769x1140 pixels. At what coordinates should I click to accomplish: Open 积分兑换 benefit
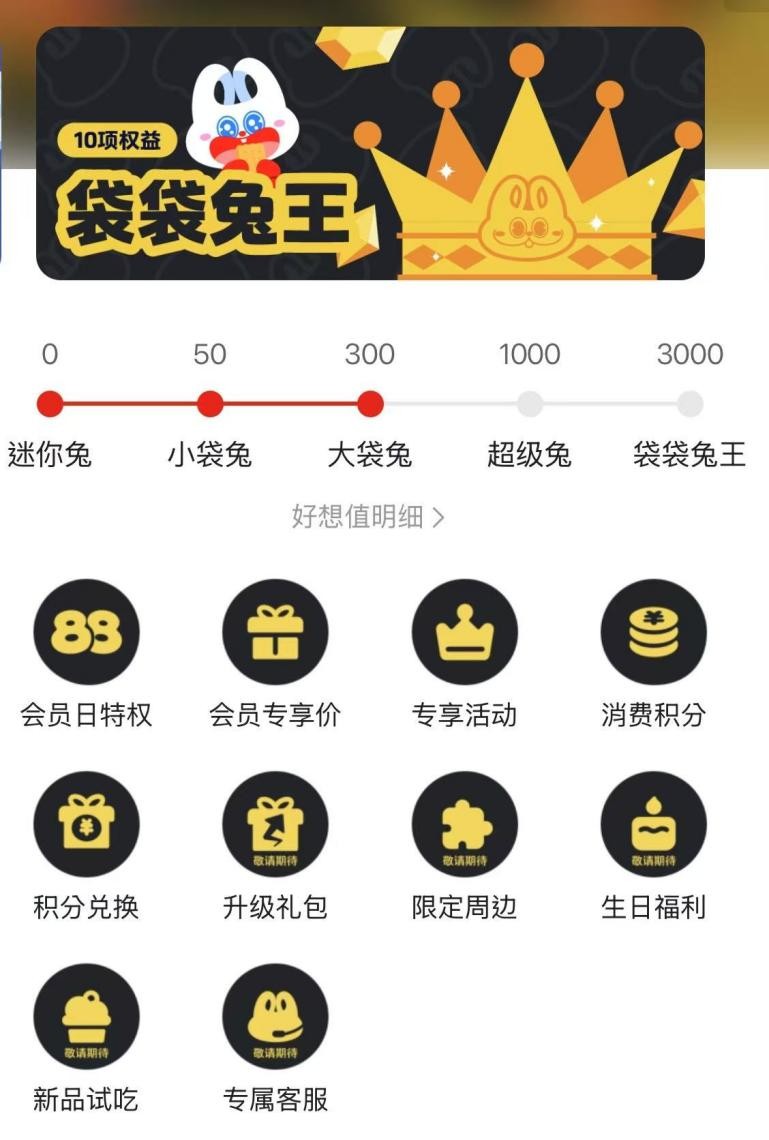coord(86,824)
